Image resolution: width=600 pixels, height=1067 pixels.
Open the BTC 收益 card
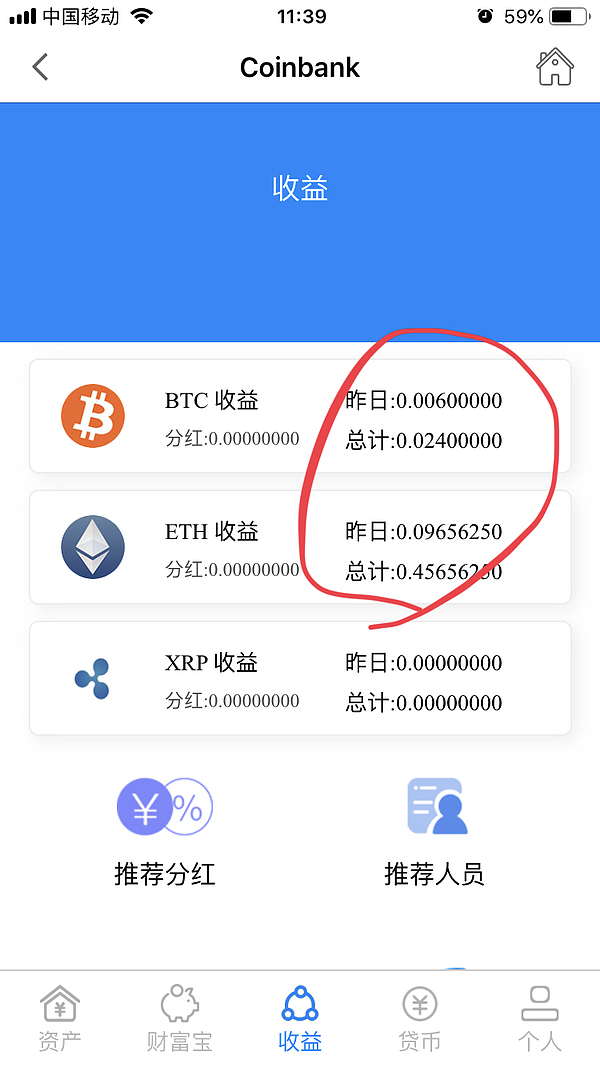click(x=300, y=416)
